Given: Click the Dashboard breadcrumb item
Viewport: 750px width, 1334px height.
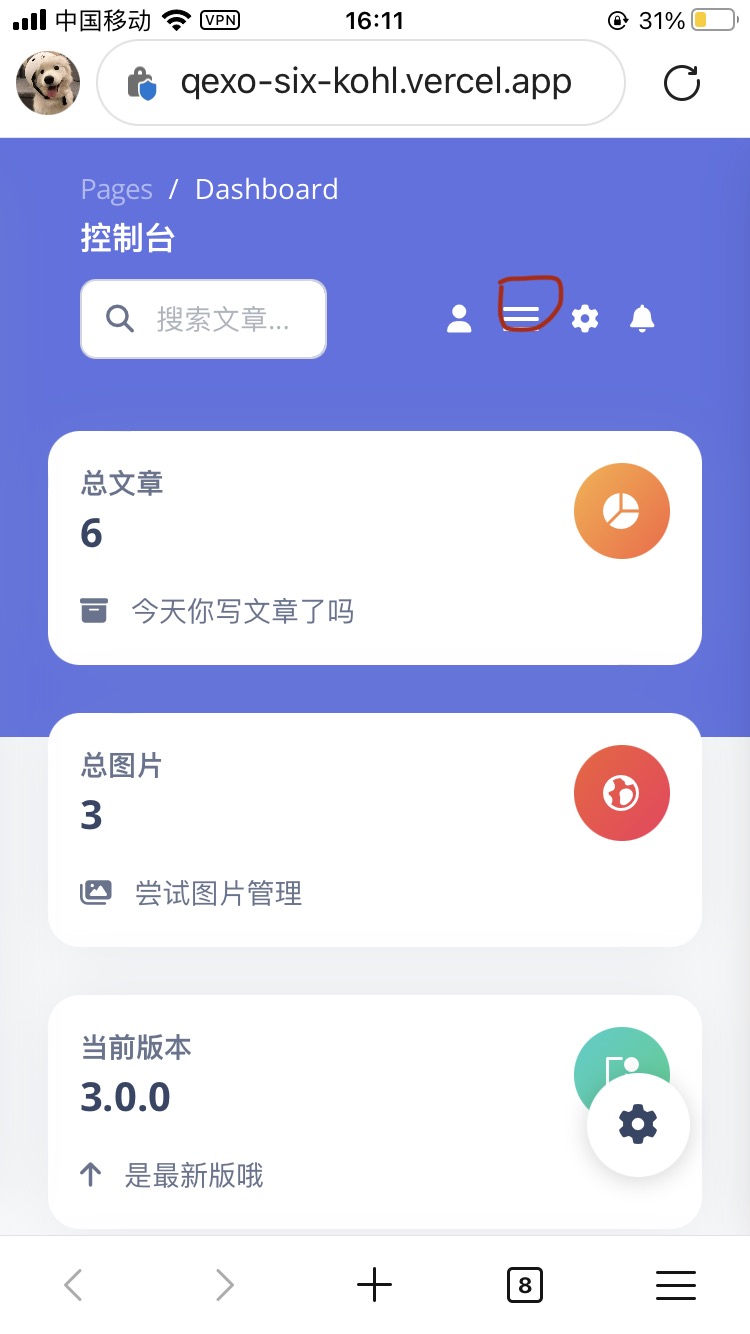Looking at the screenshot, I should pyautogui.click(x=266, y=189).
